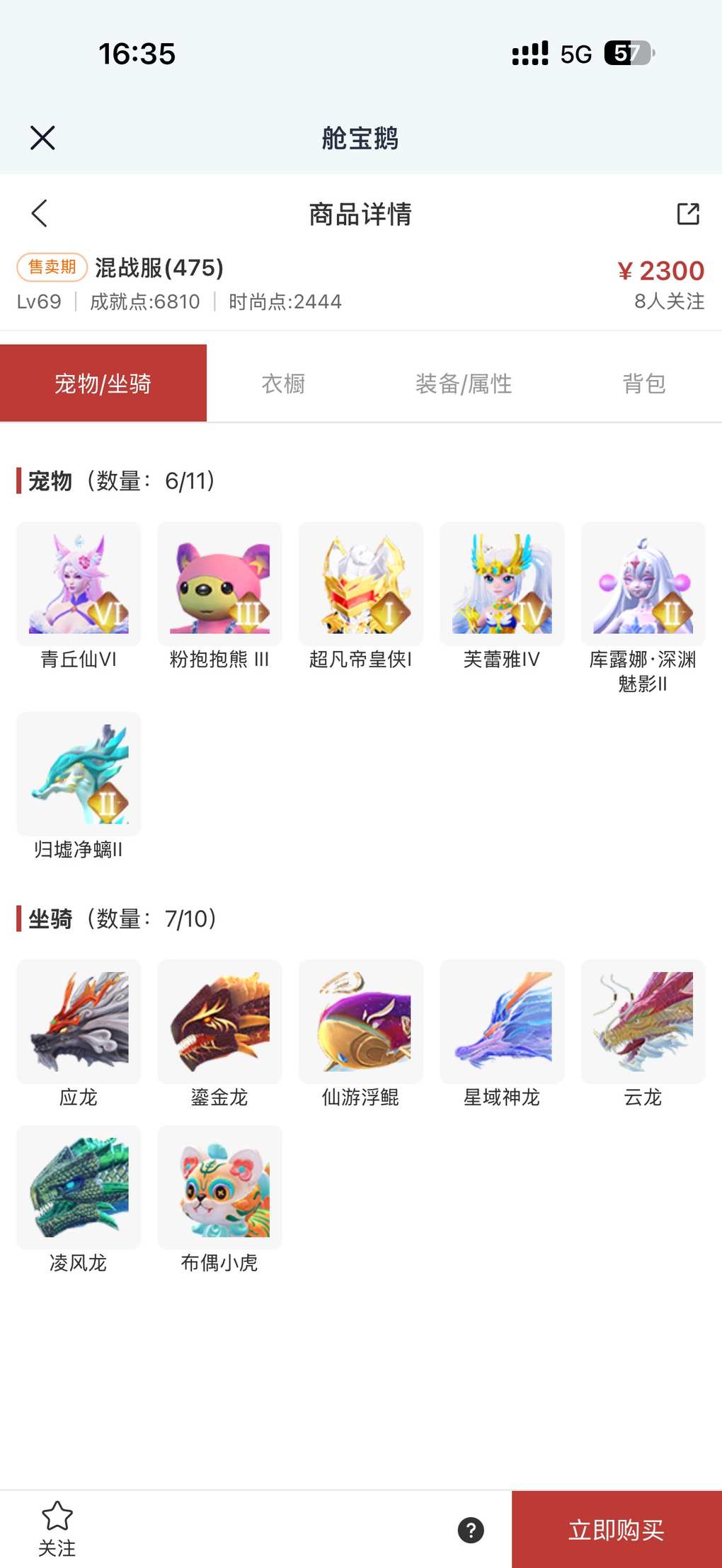Open the 布偶小虎 mount tile
722x1568 pixels.
click(x=219, y=1187)
